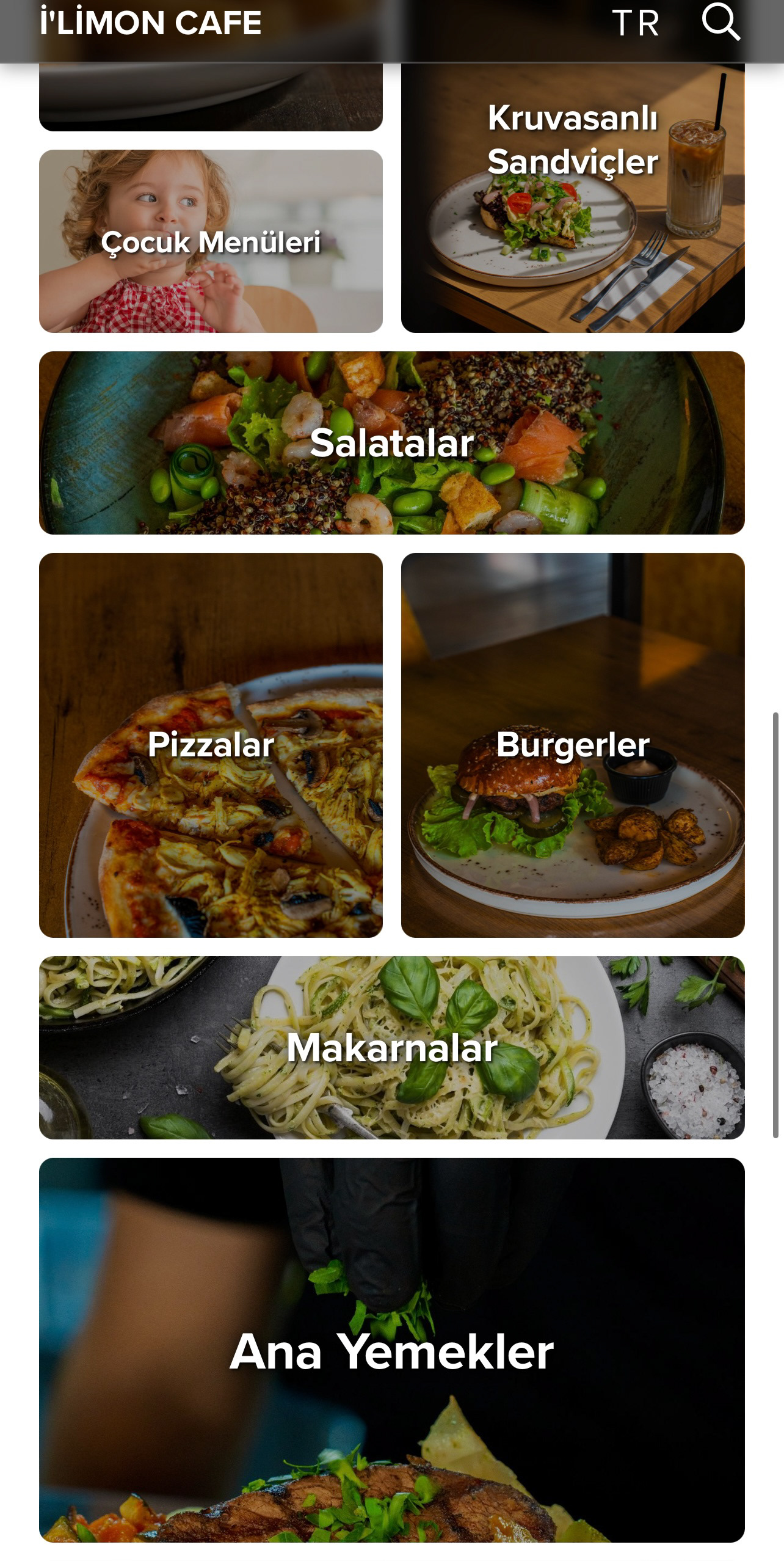Viewport: 784px width, 1561px height.
Task: Open the Burgerler category card
Action: point(573,745)
